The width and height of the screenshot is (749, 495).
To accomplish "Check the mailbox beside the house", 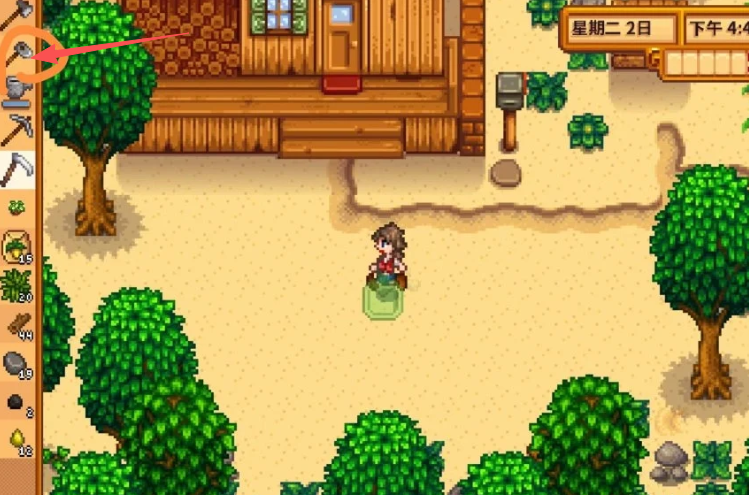I will coord(510,92).
